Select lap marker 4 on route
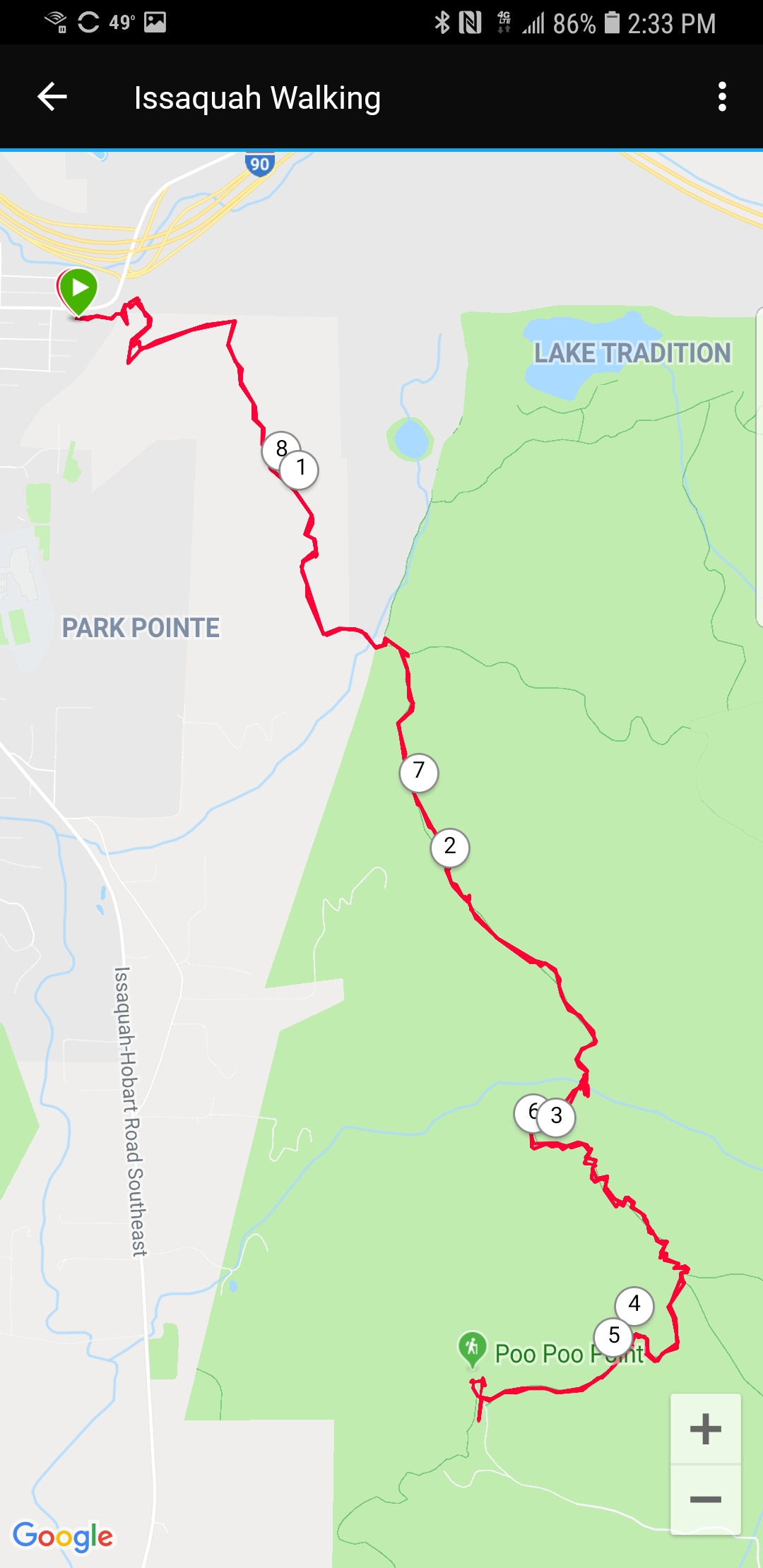Image resolution: width=763 pixels, height=1568 pixels. pyautogui.click(x=634, y=1305)
